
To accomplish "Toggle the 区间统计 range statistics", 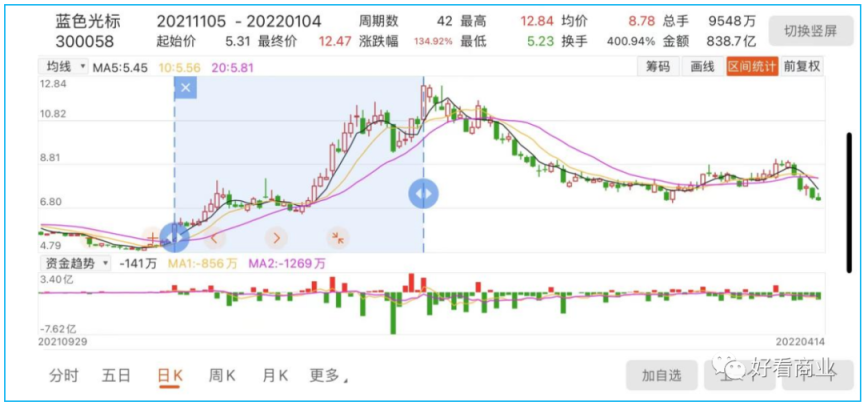I will click(x=750, y=67).
